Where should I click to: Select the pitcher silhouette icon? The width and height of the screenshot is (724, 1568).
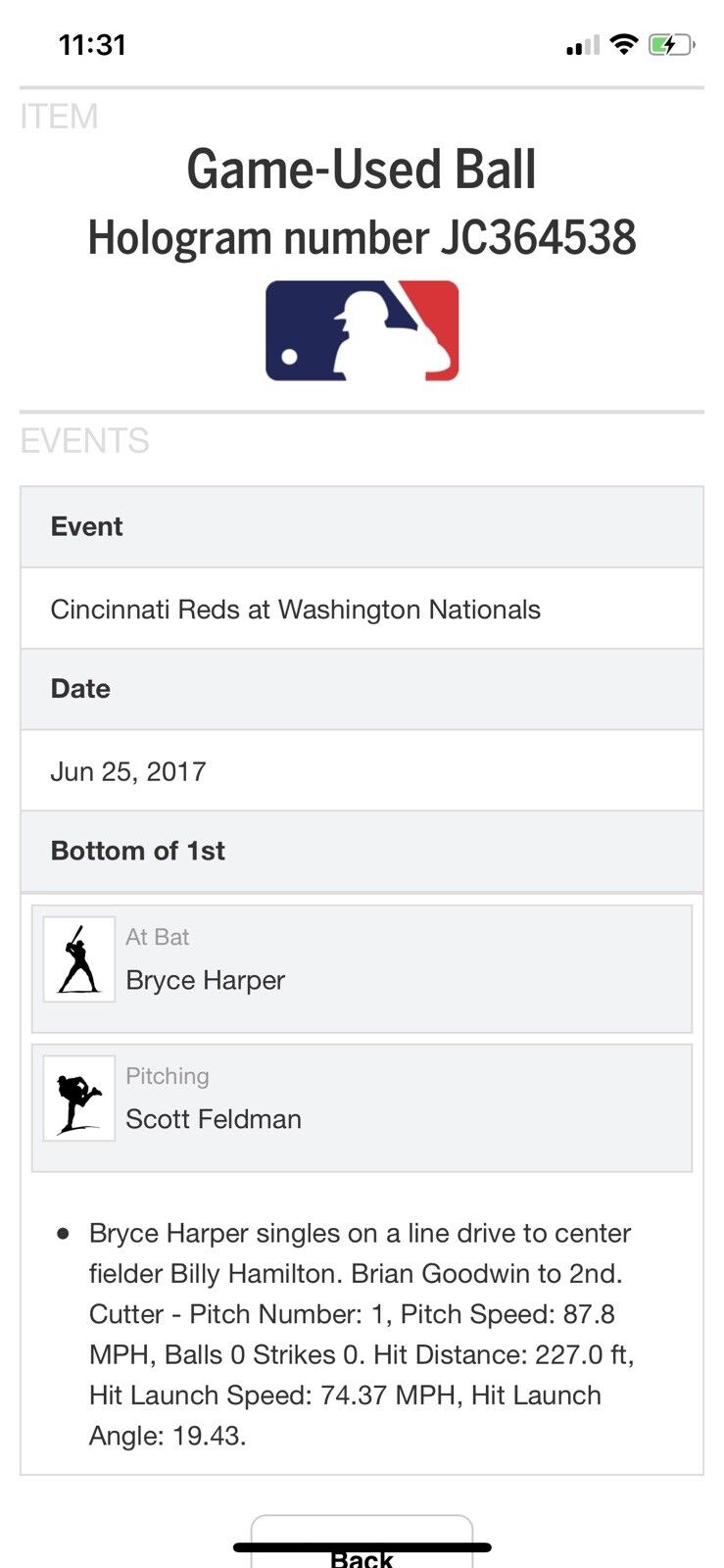[x=79, y=1098]
